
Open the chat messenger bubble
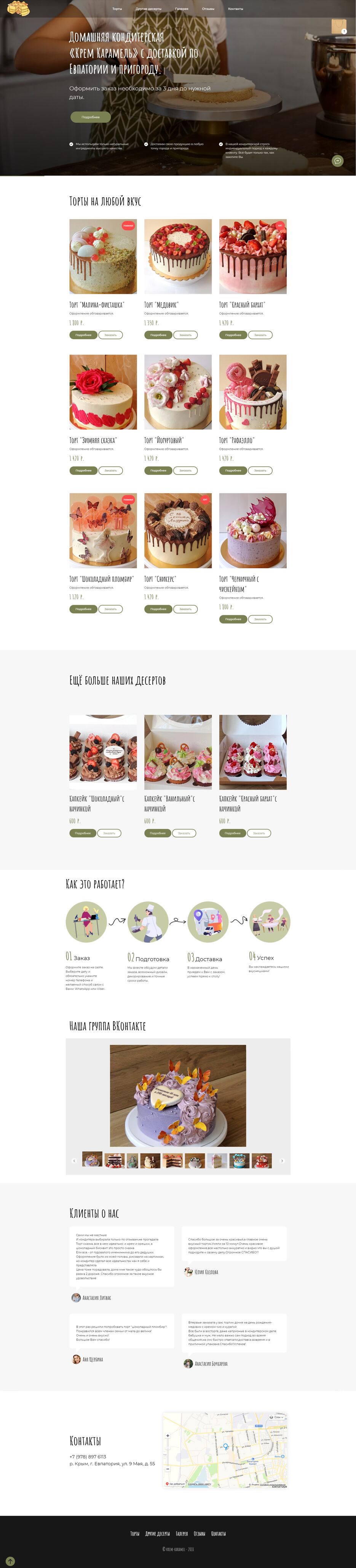pyautogui.click(x=338, y=161)
